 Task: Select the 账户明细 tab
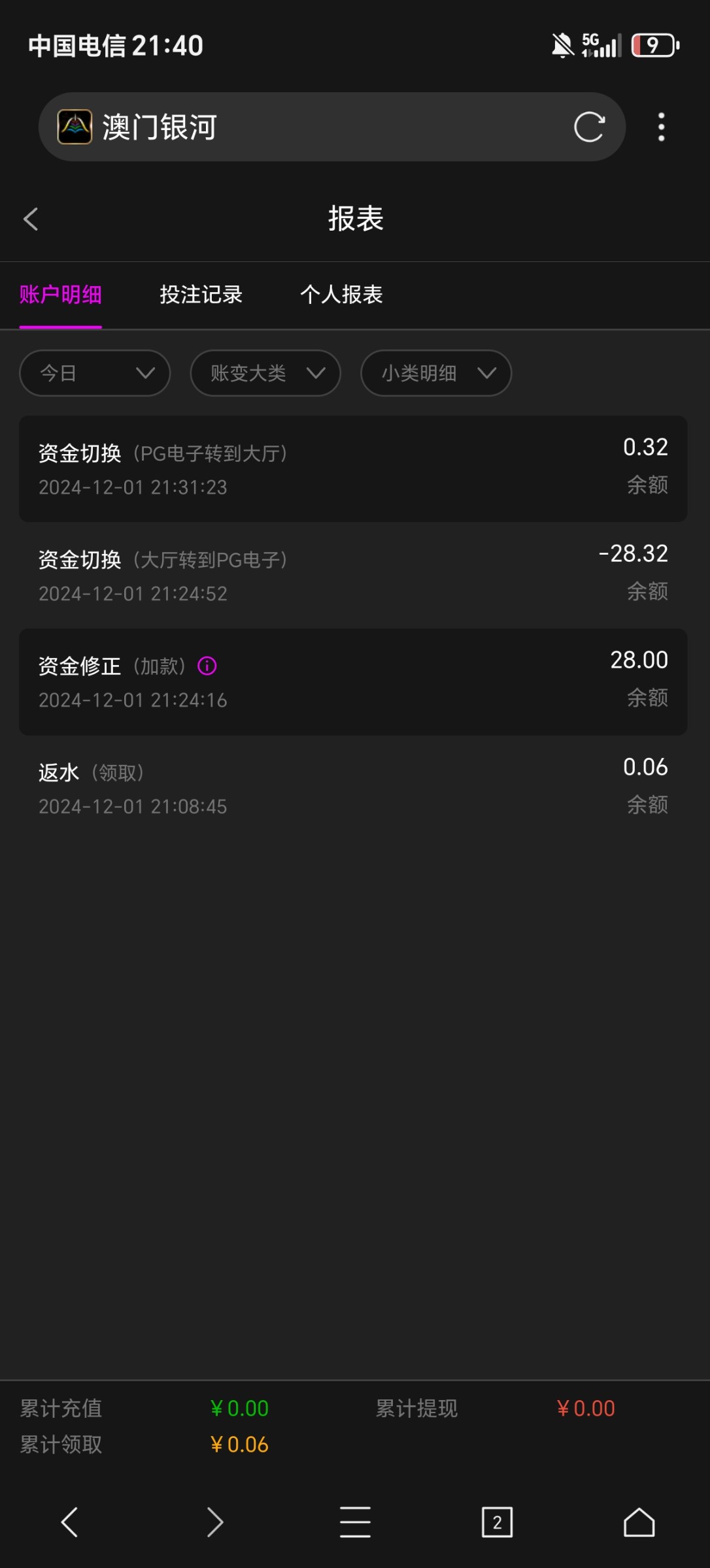pos(61,295)
